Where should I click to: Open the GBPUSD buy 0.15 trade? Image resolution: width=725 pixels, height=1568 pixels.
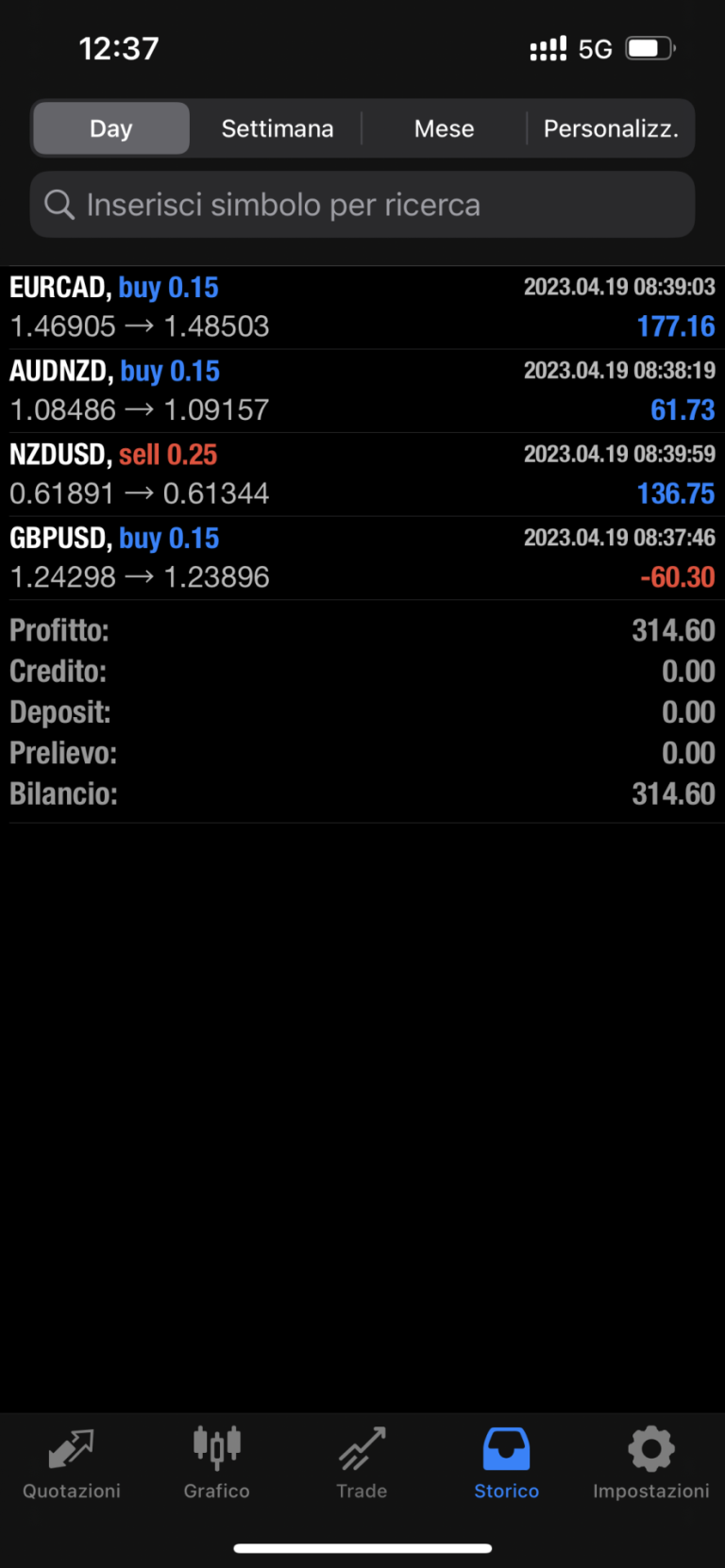pyautogui.click(x=362, y=558)
